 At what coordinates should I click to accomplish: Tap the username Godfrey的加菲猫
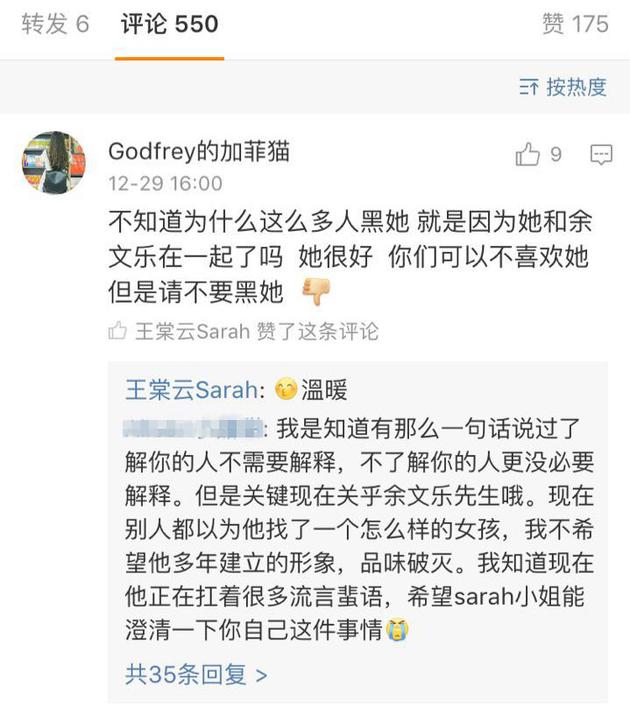click(x=199, y=151)
